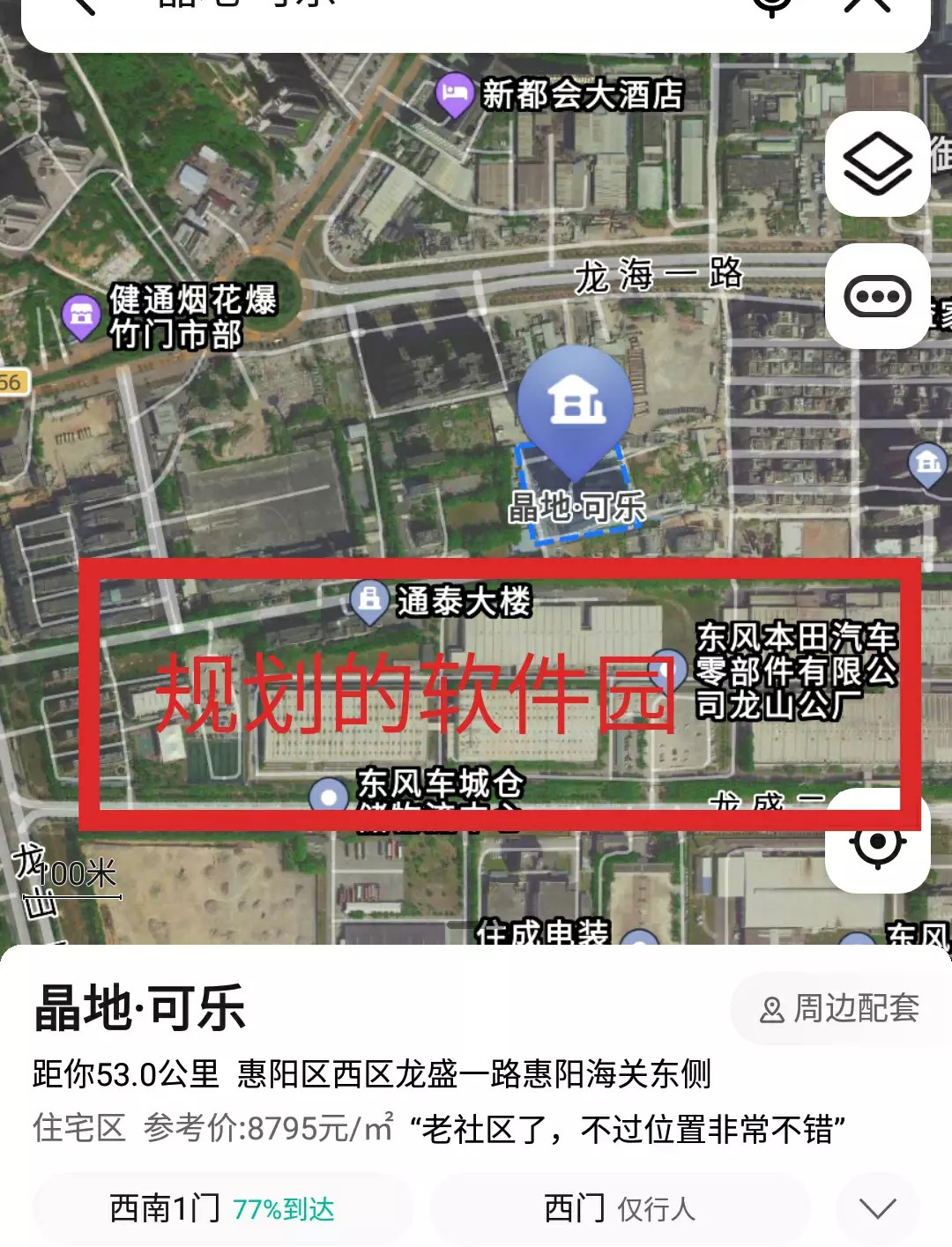Tap the 健通烟花爆竹门市部 shop marker
This screenshot has height=1247, width=952.
[x=81, y=314]
